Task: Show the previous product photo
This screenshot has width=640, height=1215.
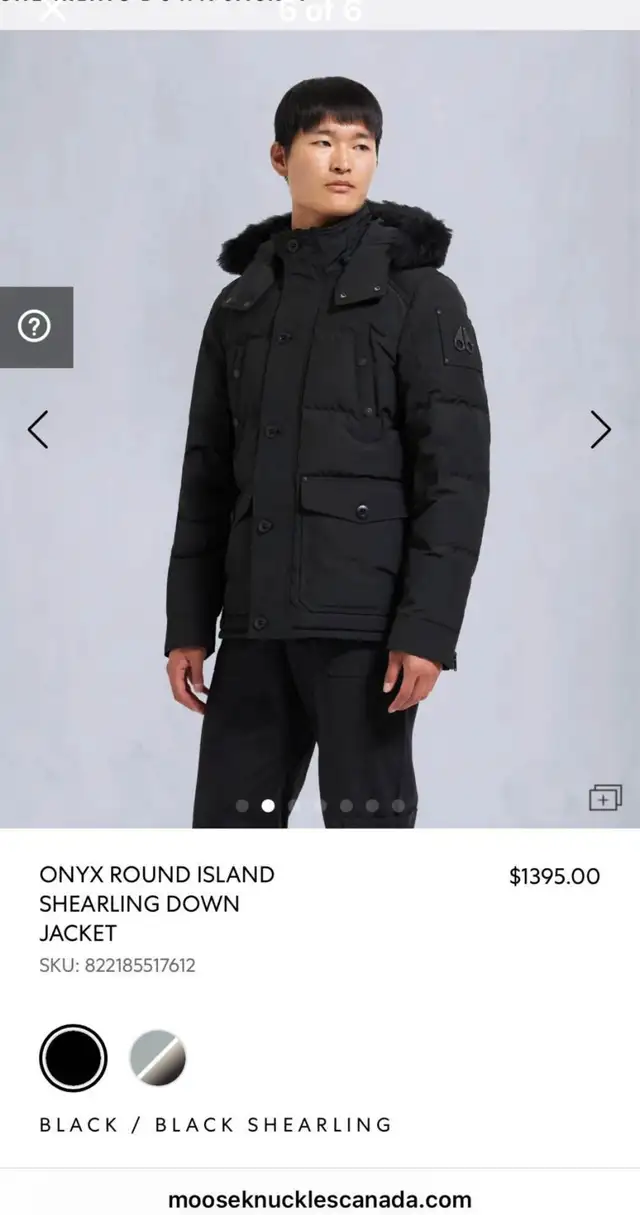Action: click(x=38, y=429)
